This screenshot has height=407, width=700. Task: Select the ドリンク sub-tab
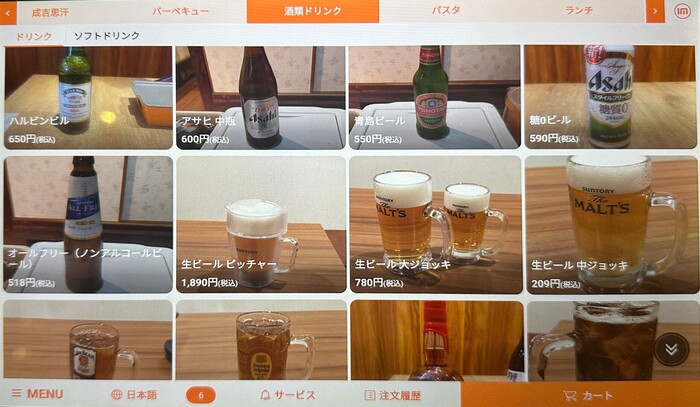pyautogui.click(x=33, y=36)
